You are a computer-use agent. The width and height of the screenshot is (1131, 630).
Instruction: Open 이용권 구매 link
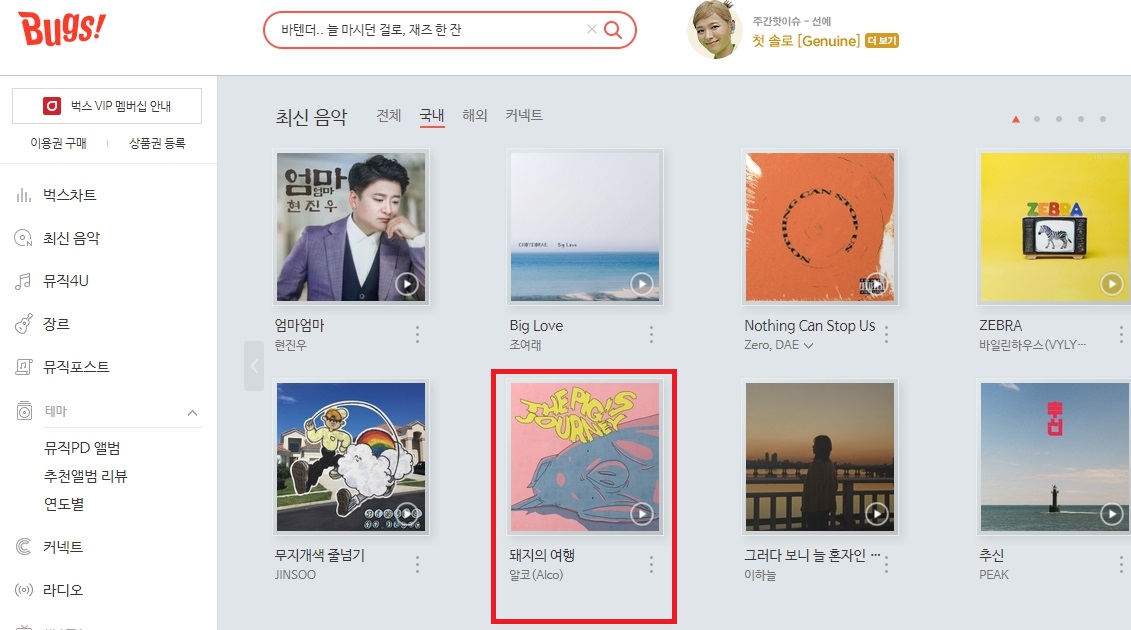click(58, 143)
